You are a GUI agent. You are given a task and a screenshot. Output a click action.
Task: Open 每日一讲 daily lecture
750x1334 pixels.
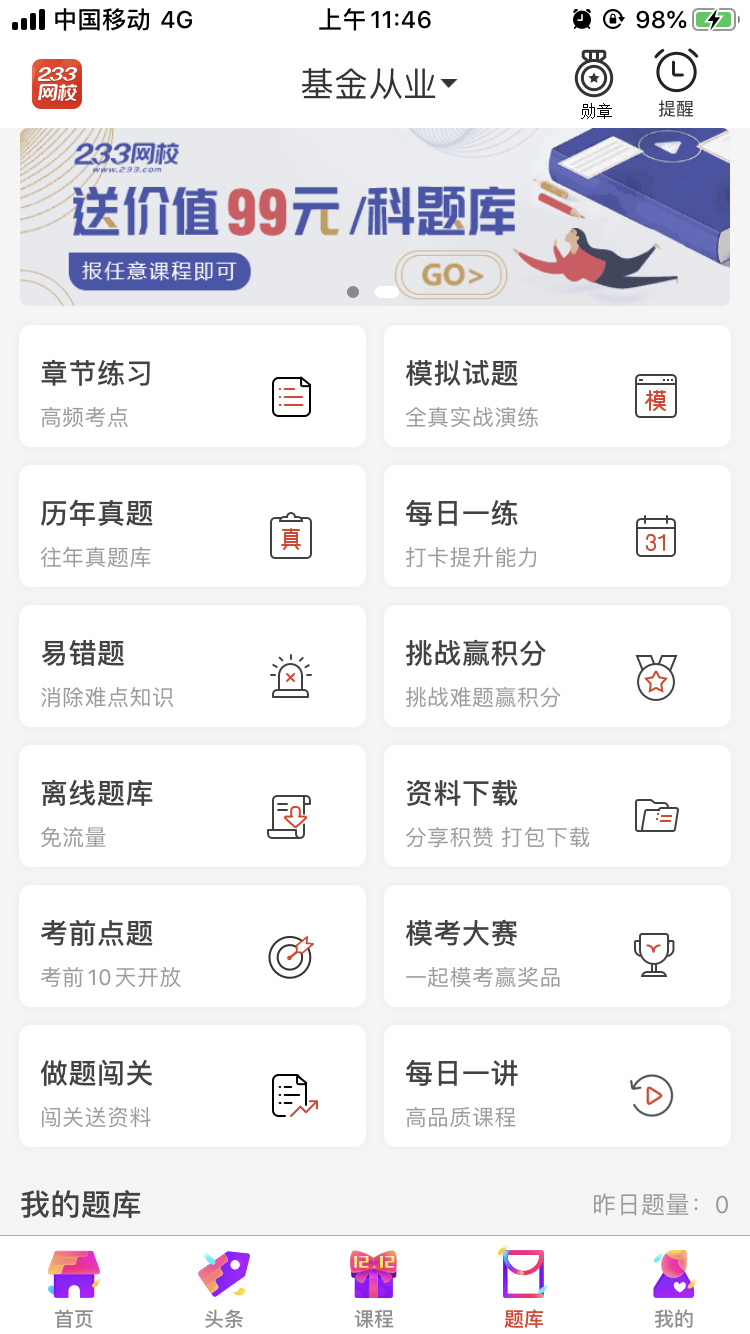(557, 1087)
